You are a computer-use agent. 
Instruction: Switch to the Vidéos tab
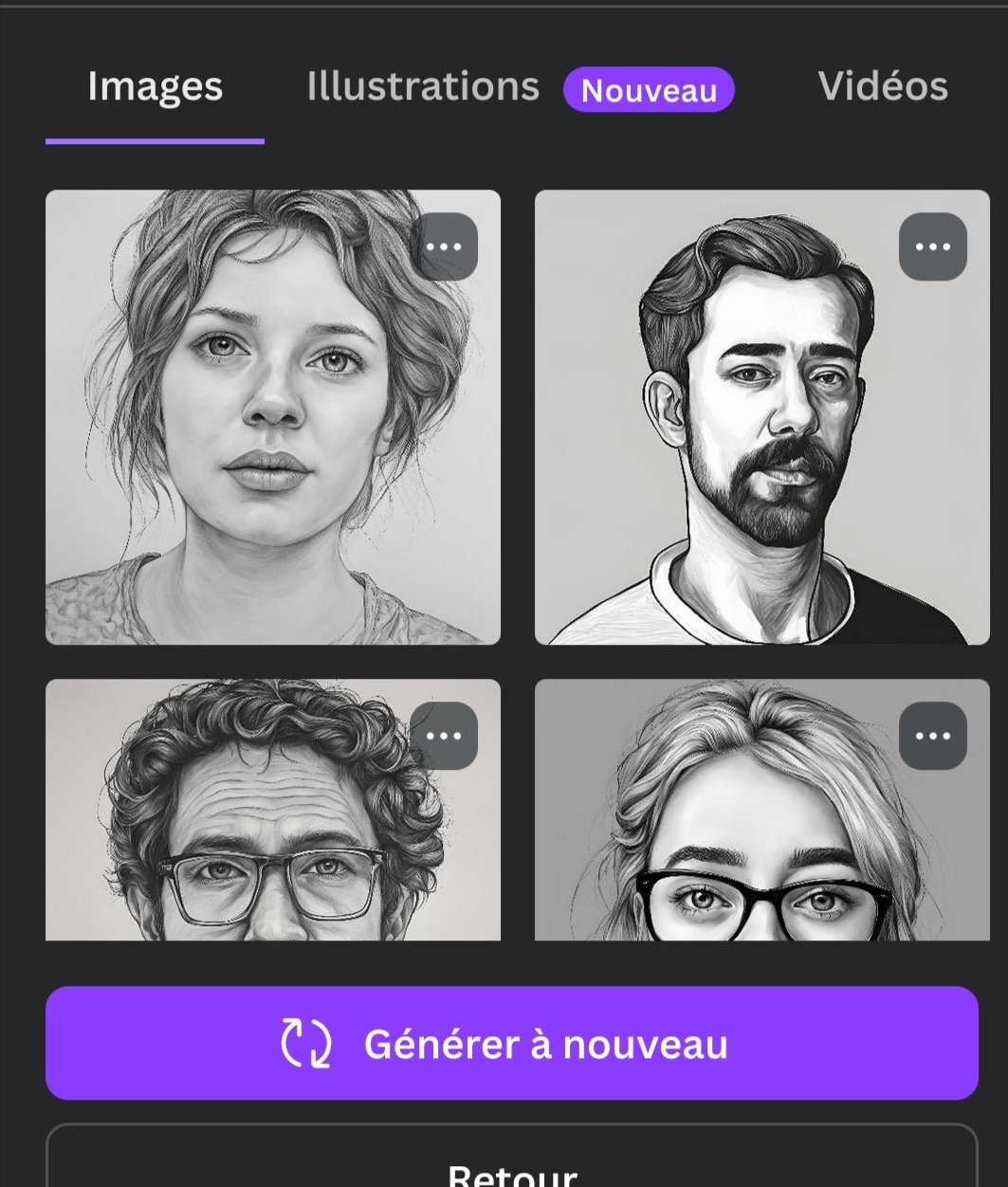883,86
